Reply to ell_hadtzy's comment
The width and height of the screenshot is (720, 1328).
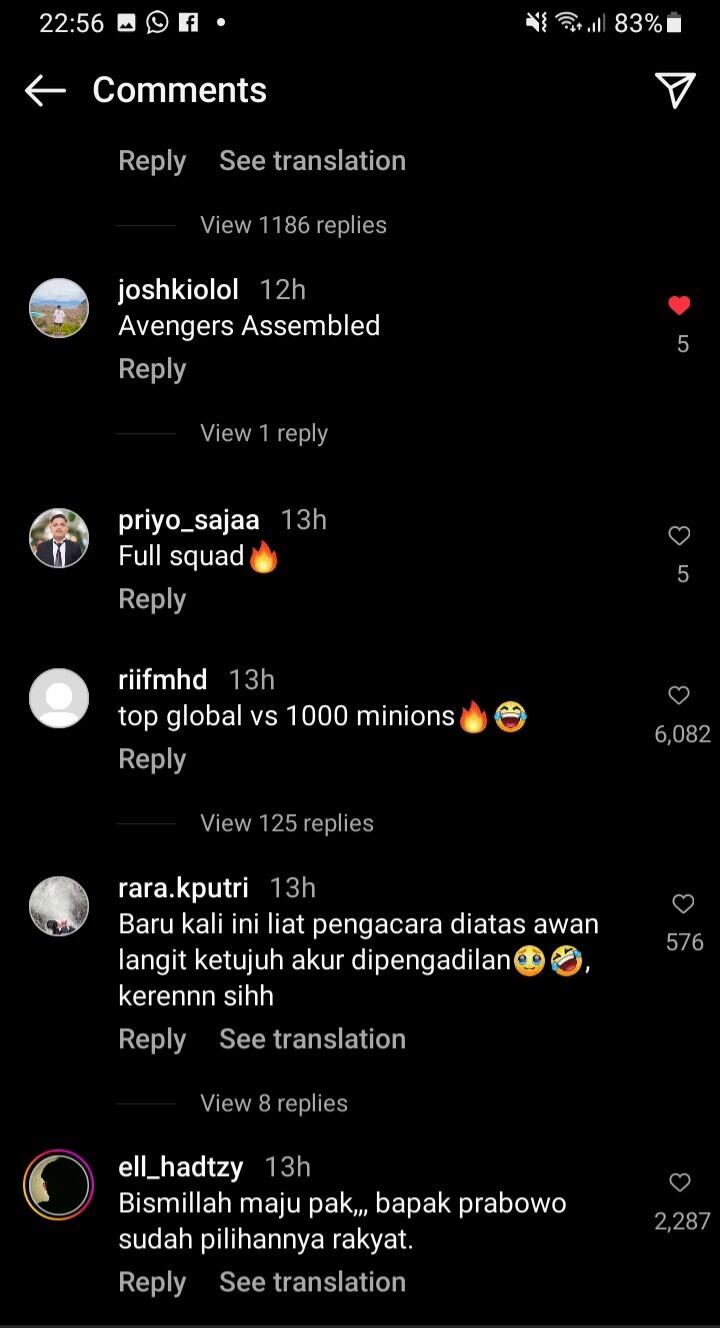click(152, 1282)
